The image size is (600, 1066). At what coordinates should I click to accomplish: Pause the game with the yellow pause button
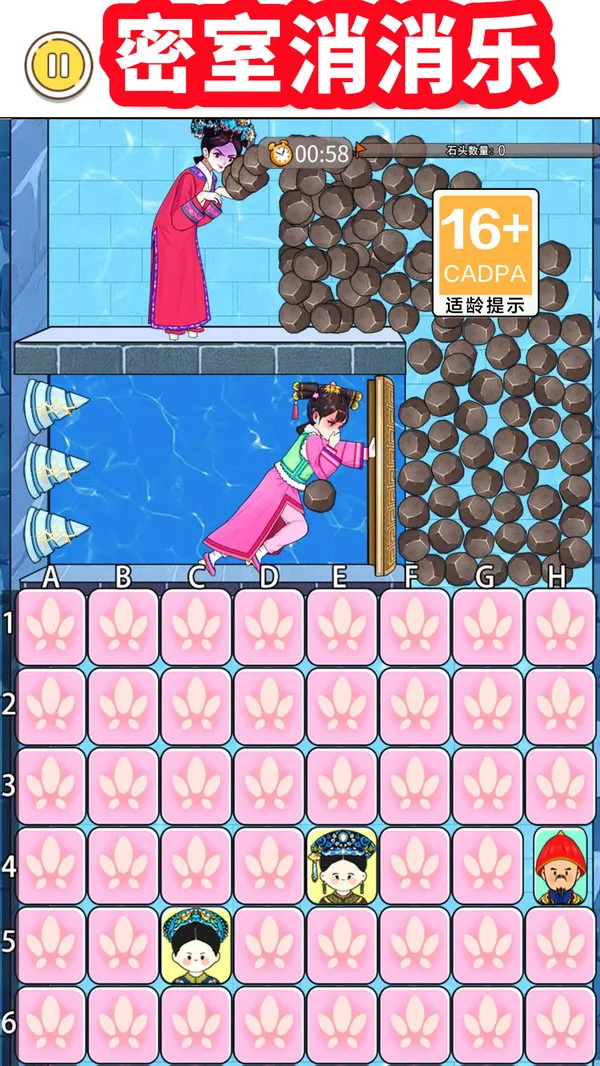[x=58, y=64]
